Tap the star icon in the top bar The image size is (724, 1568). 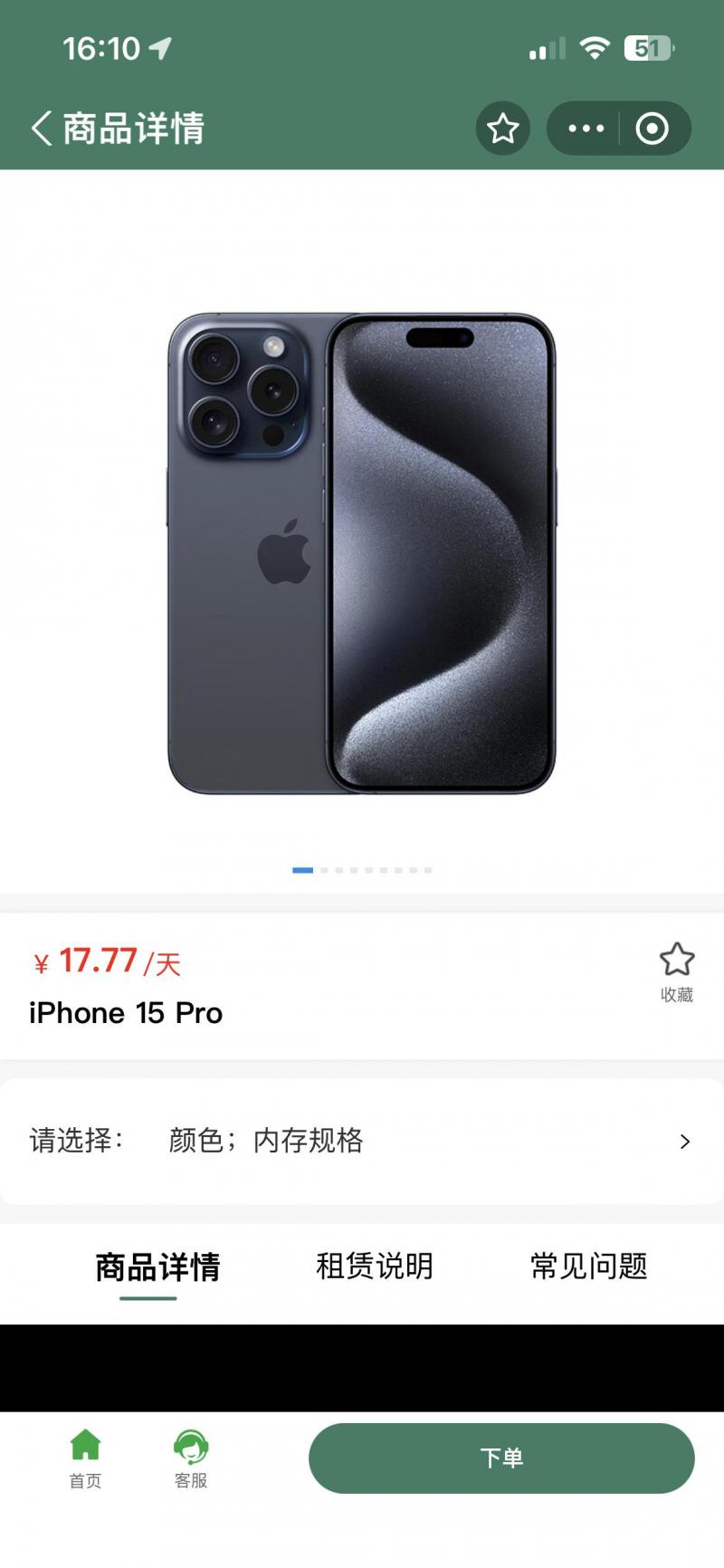(502, 129)
